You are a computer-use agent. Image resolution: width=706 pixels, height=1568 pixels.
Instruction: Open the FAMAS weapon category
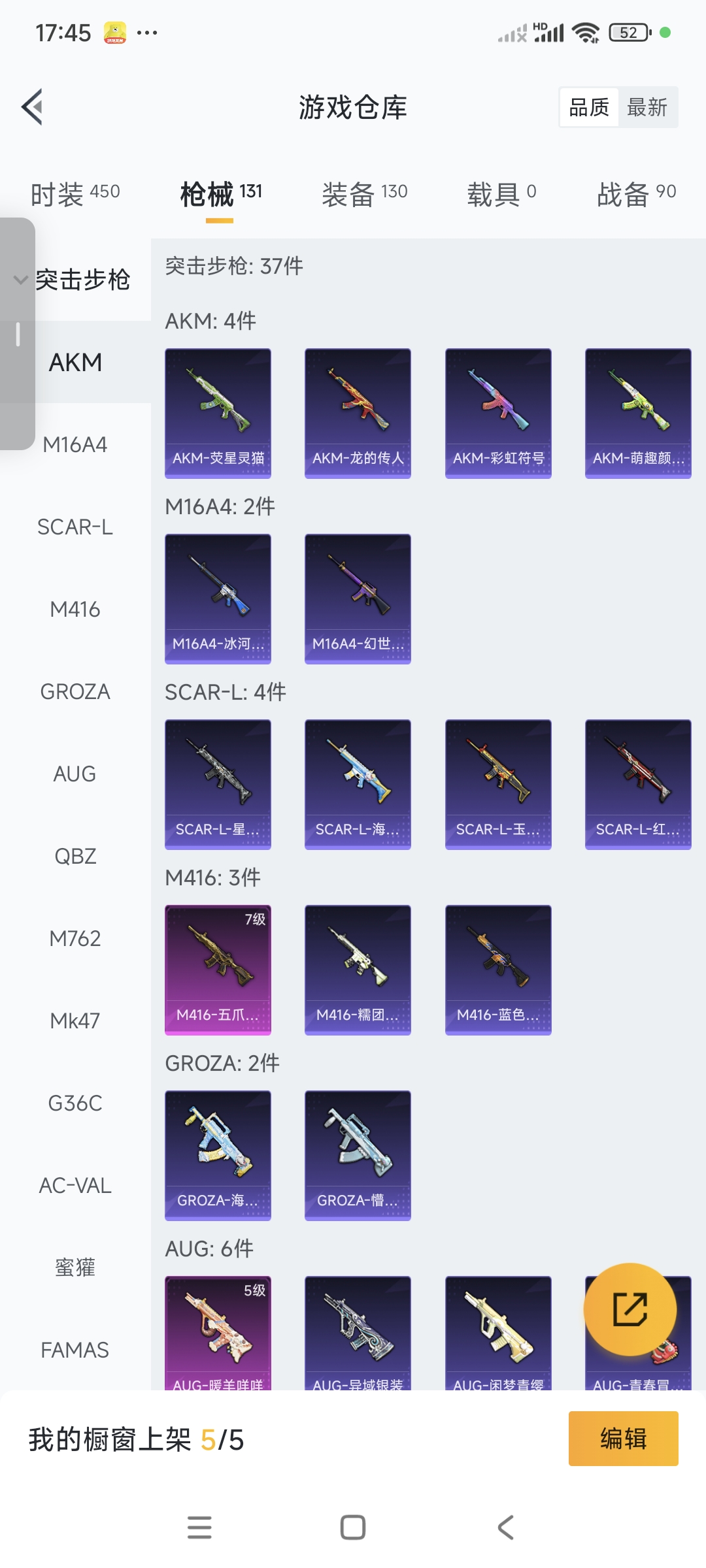coord(75,1350)
